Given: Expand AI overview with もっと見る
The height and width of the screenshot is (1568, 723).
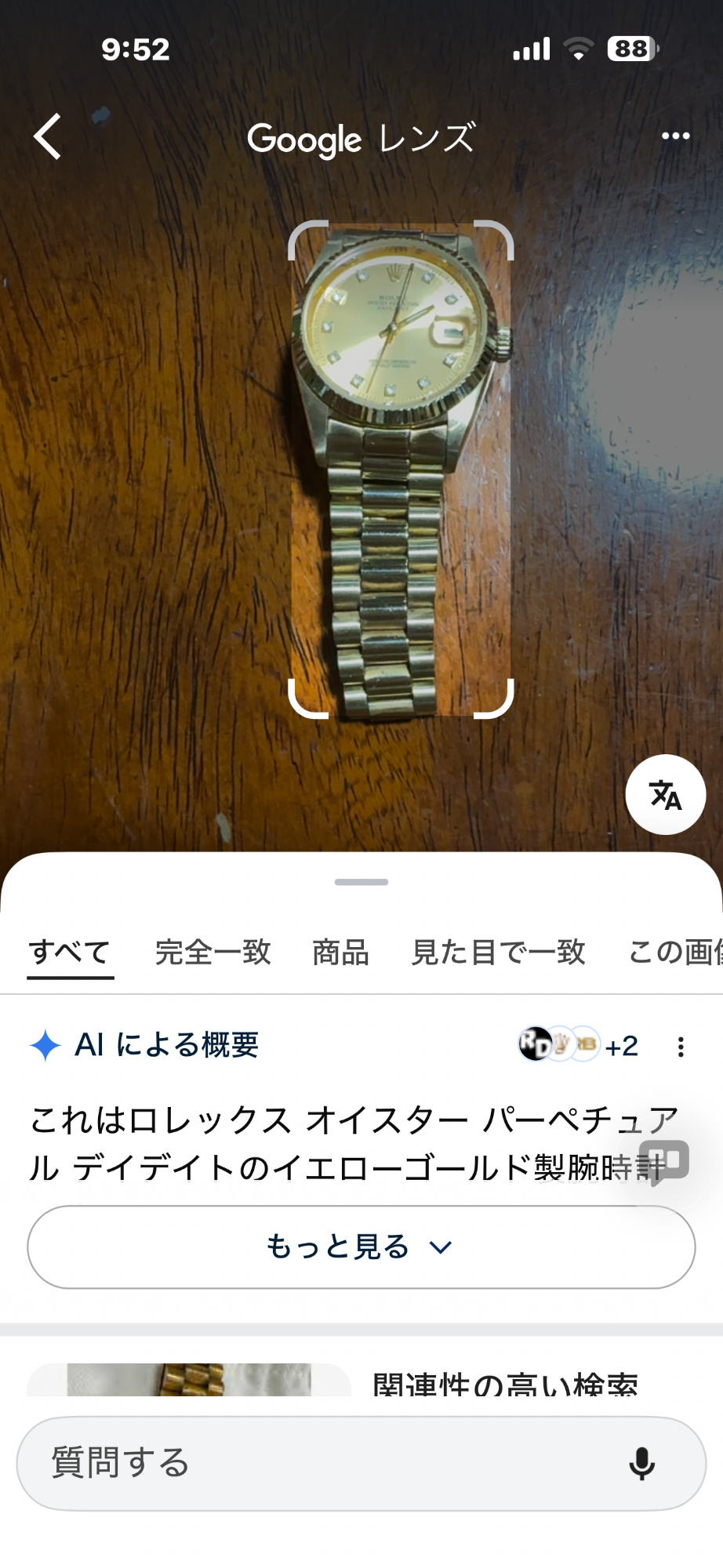Looking at the screenshot, I should (361, 1247).
